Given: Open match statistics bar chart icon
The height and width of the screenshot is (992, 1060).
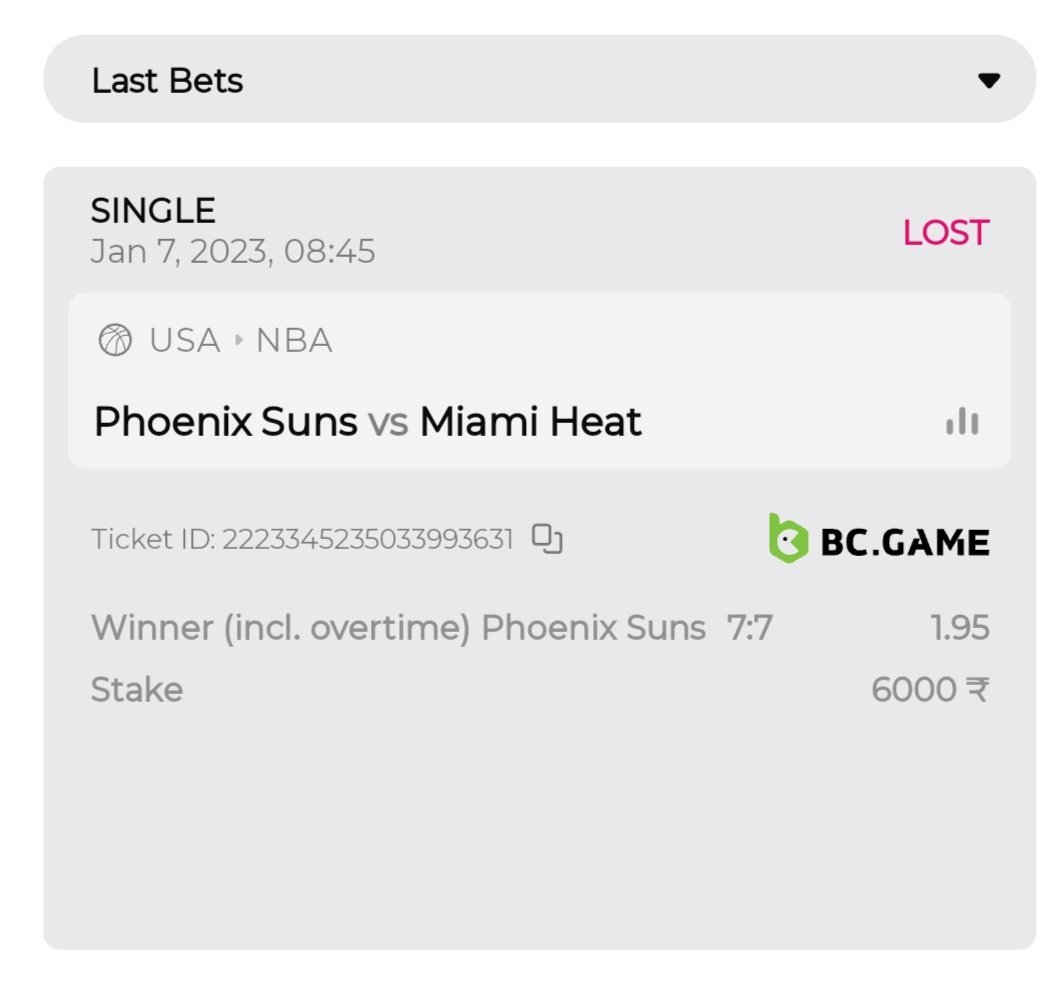Looking at the screenshot, I should pyautogui.click(x=962, y=422).
